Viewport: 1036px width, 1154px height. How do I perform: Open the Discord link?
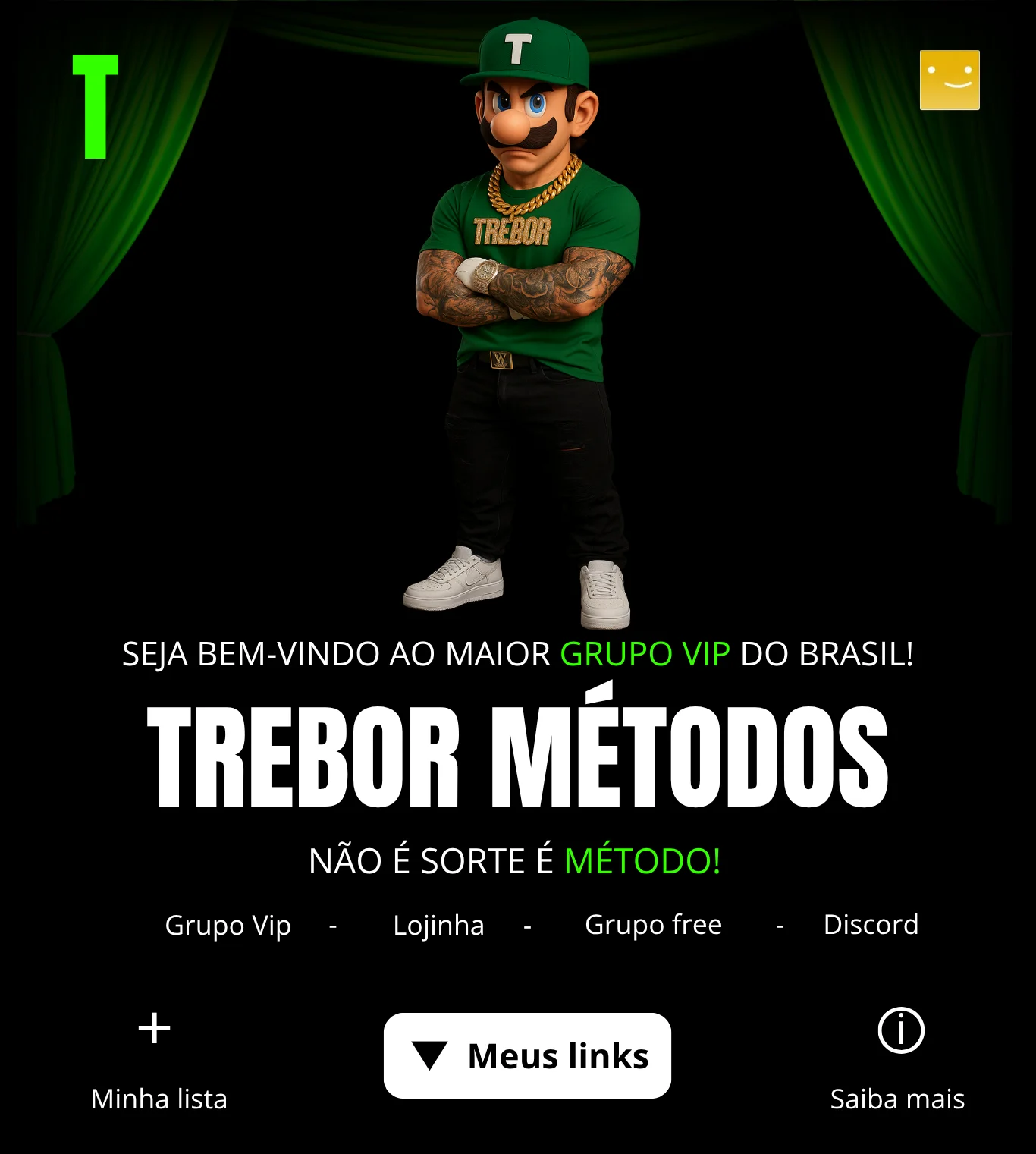point(871,925)
